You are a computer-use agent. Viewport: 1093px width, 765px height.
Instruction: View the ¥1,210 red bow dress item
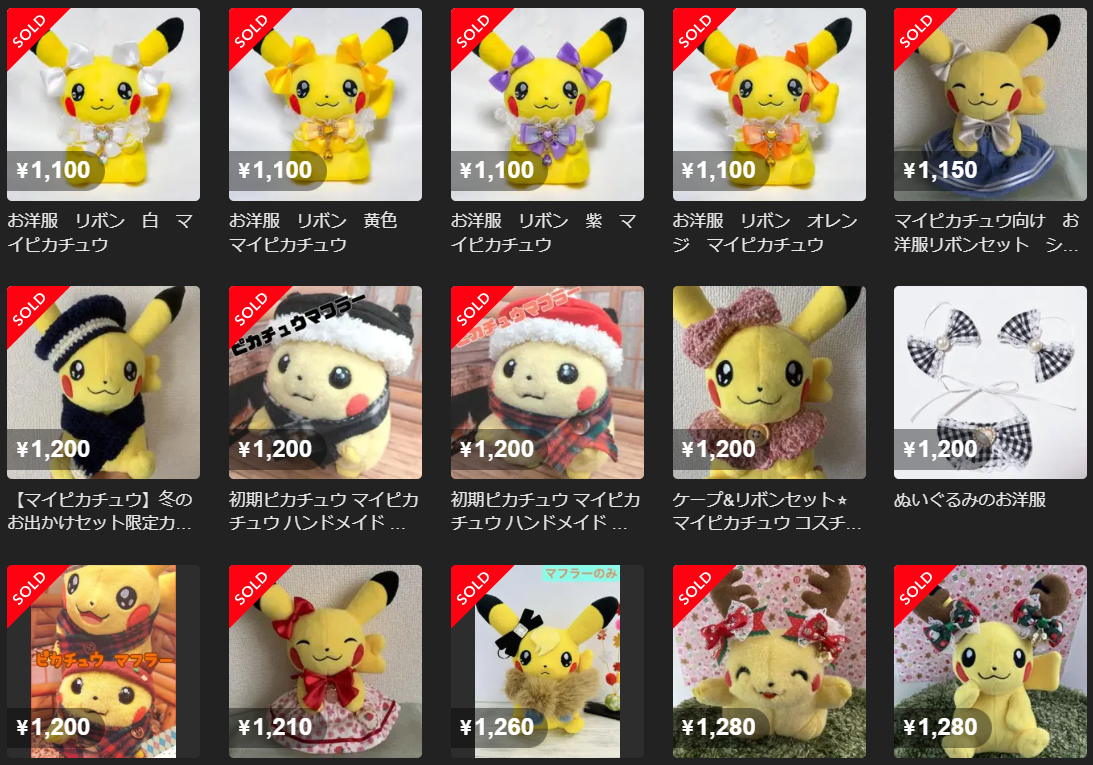(x=325, y=661)
